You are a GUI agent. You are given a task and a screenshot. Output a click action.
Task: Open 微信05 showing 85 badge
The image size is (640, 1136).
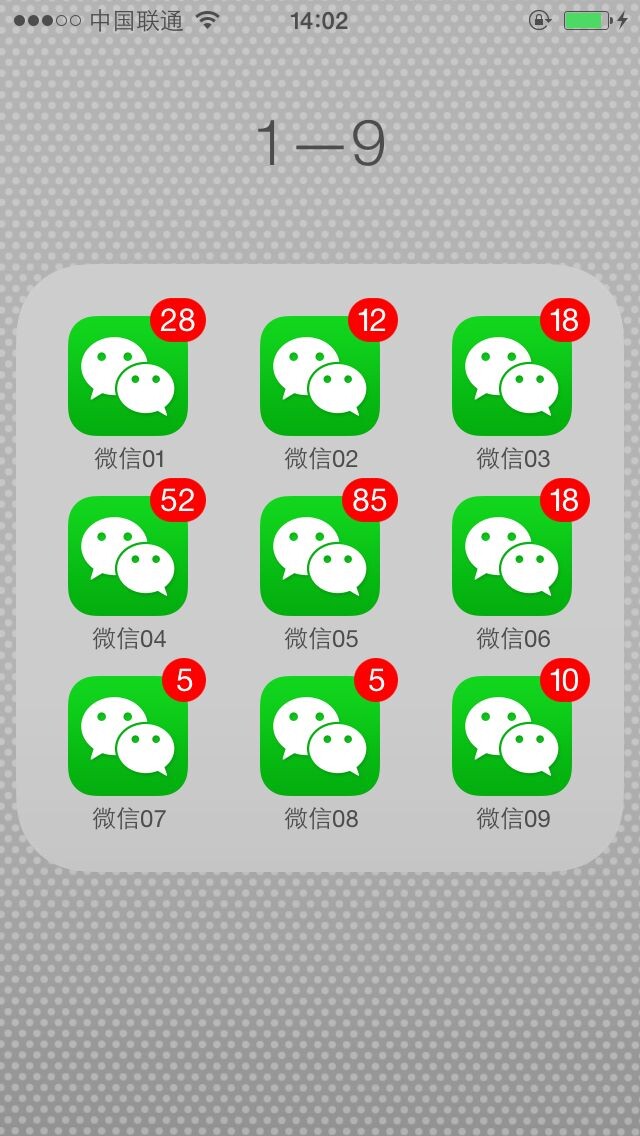pyautogui.click(x=320, y=556)
